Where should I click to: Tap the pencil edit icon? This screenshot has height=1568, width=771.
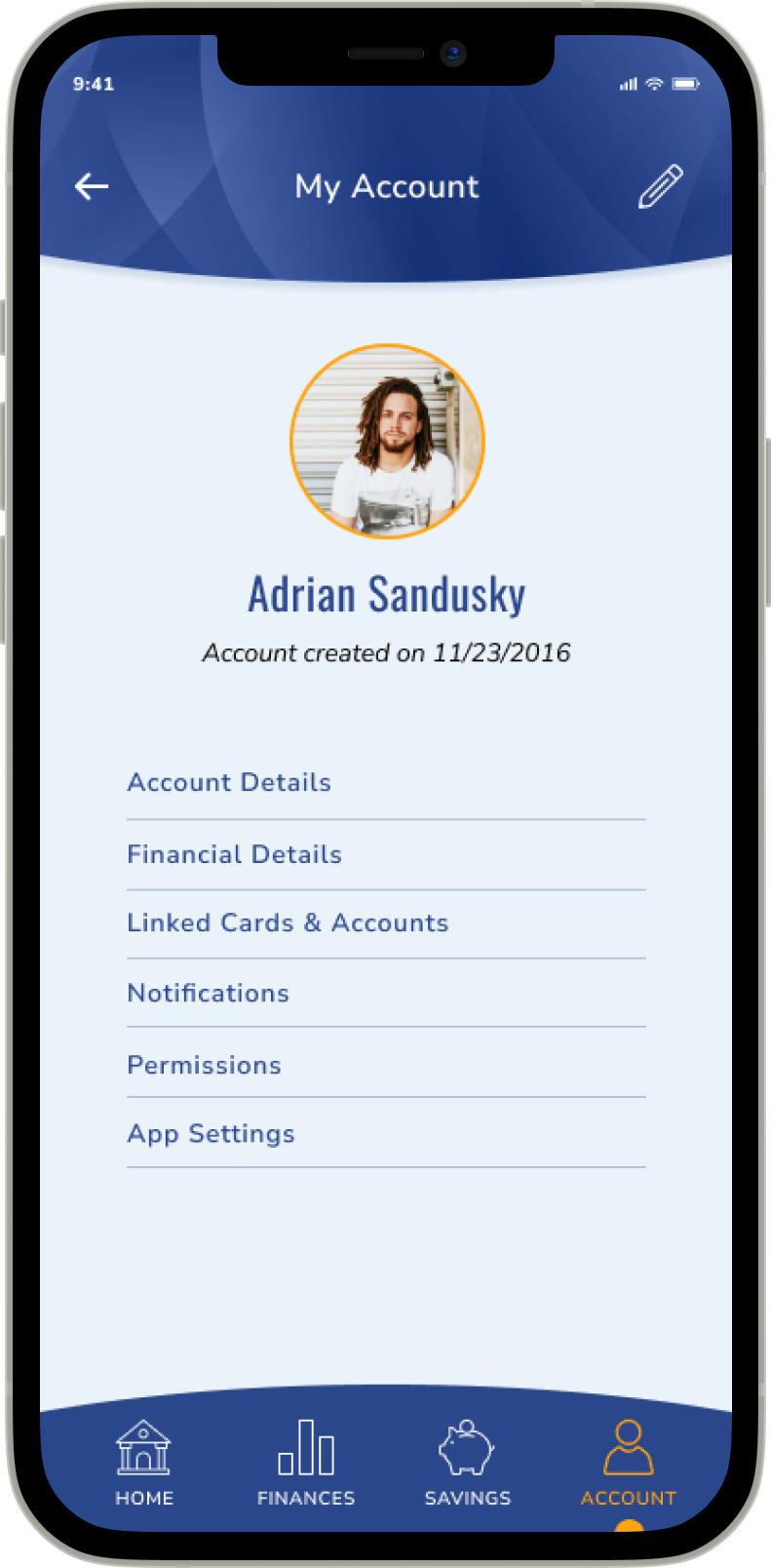660,186
